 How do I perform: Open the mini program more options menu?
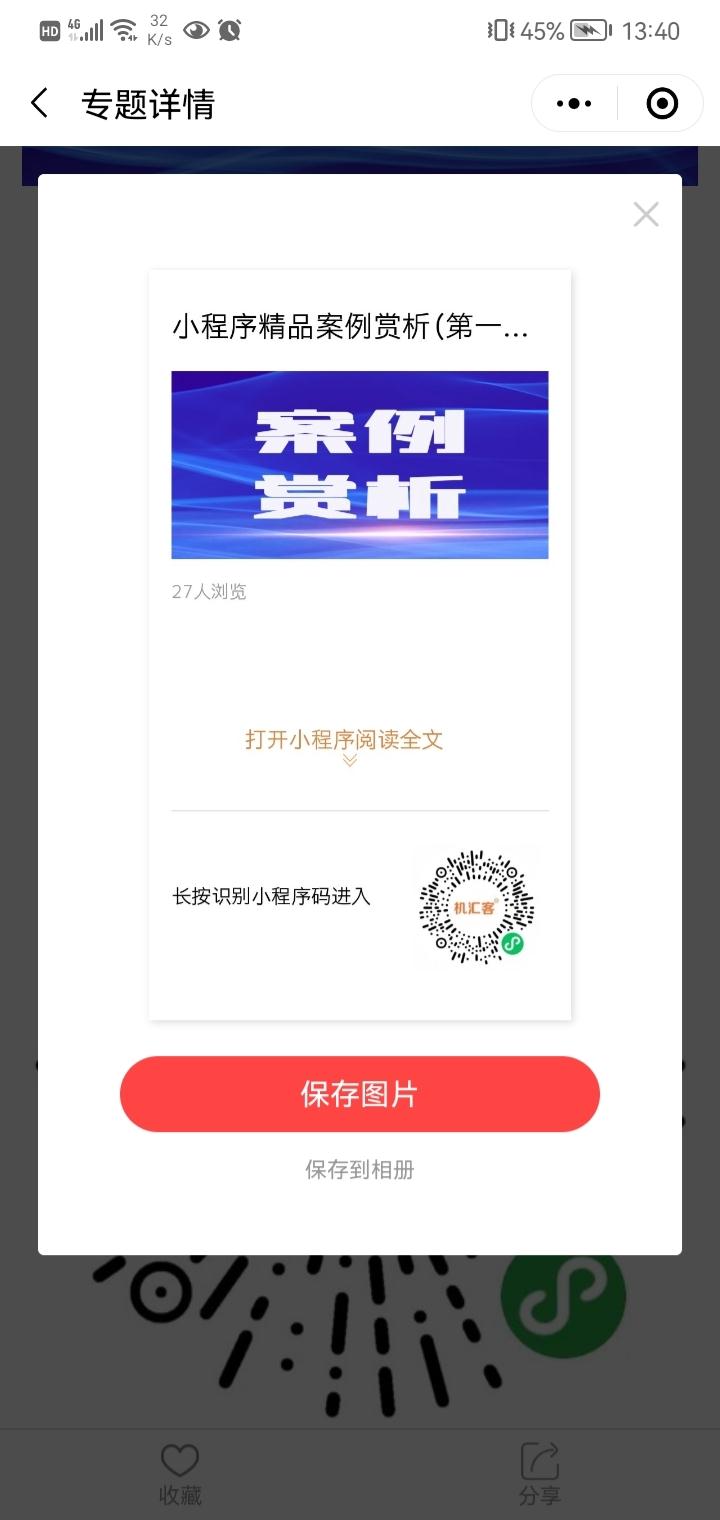(574, 103)
